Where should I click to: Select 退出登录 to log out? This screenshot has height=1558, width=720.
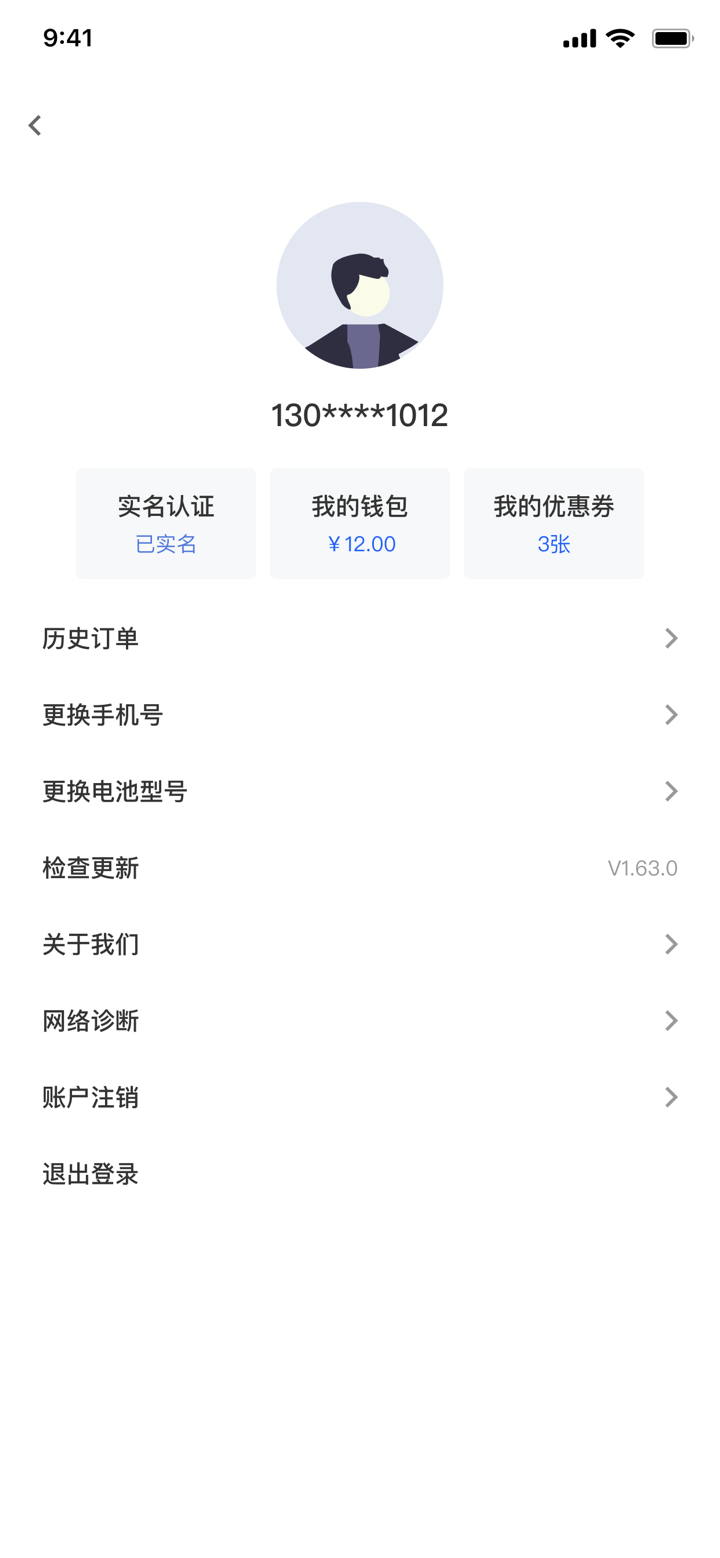pos(90,1173)
